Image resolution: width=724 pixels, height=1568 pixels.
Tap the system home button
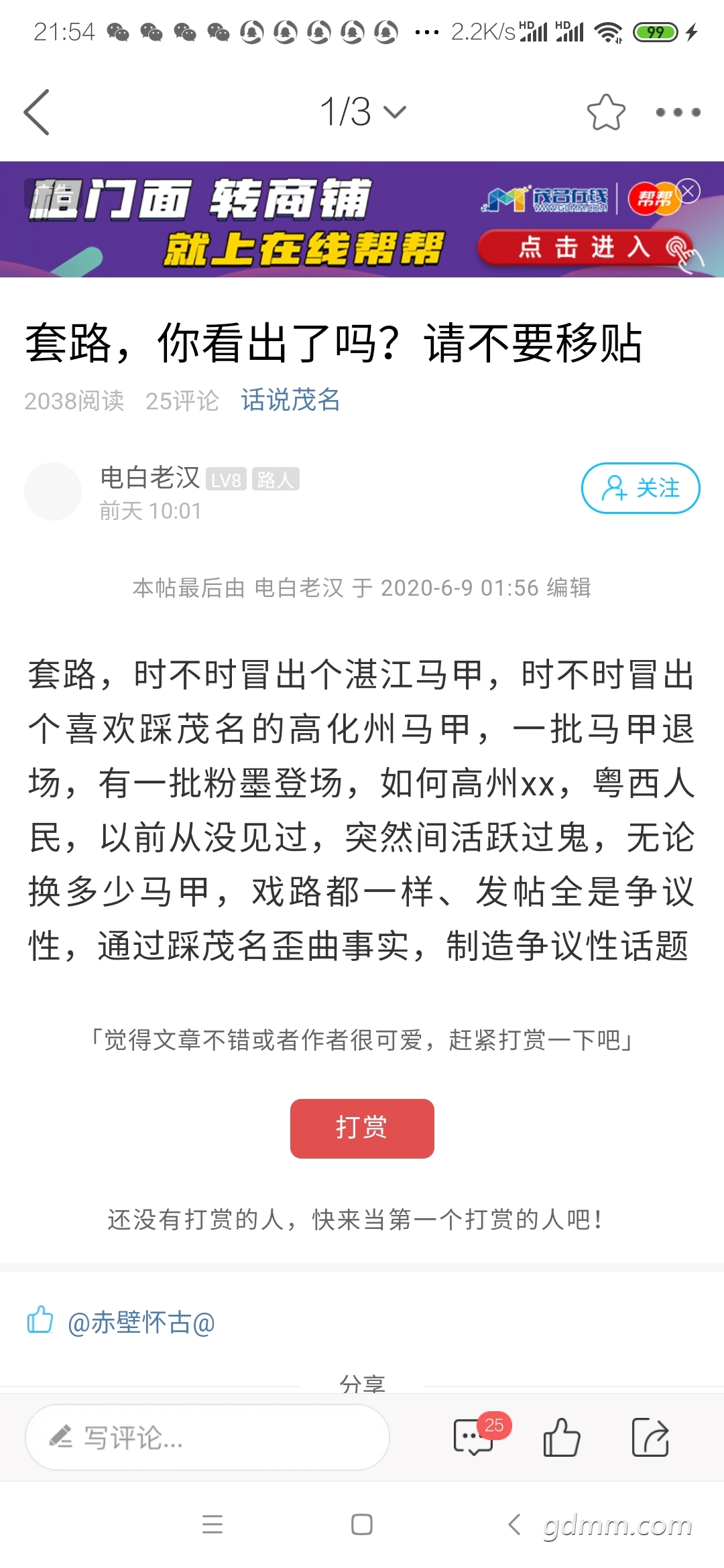pyautogui.click(x=362, y=1524)
